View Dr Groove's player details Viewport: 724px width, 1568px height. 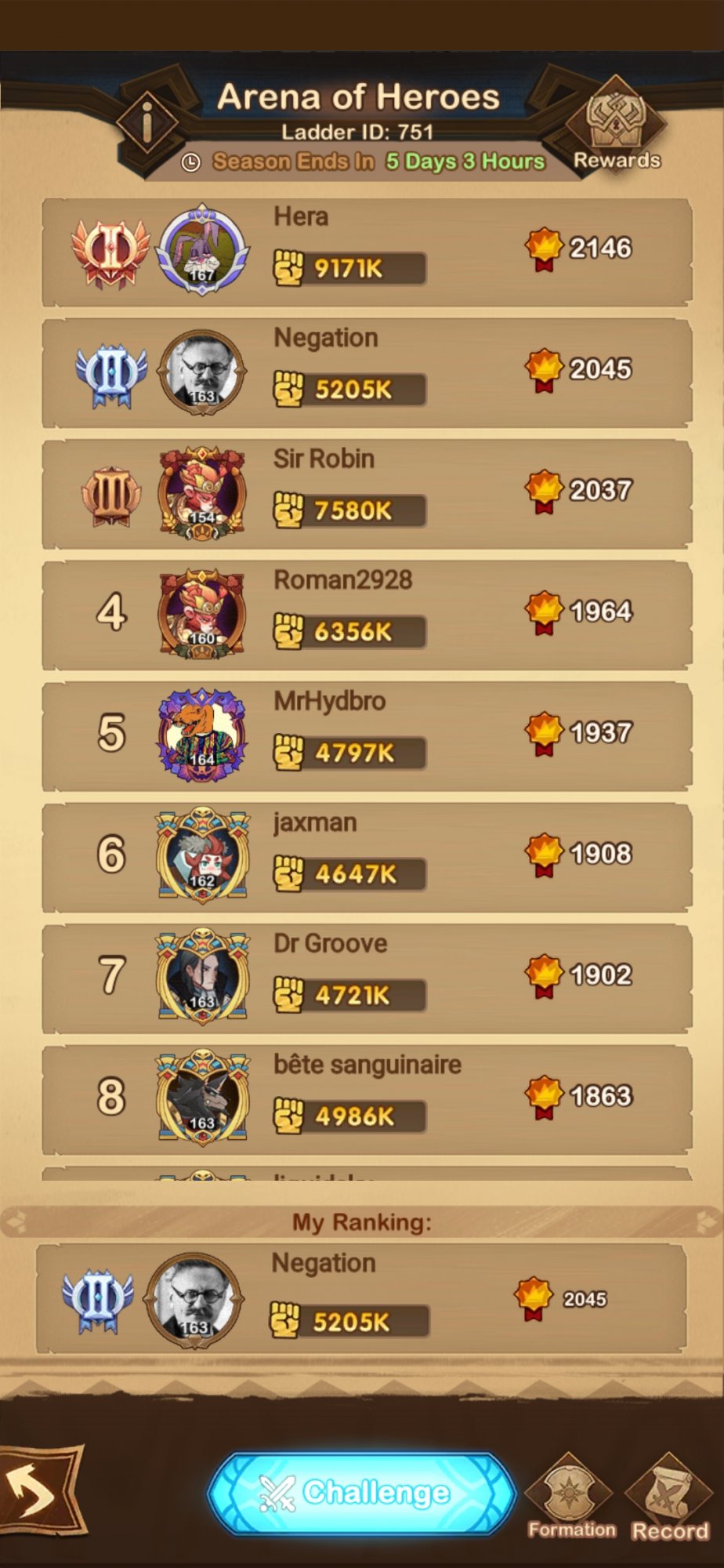[367, 979]
